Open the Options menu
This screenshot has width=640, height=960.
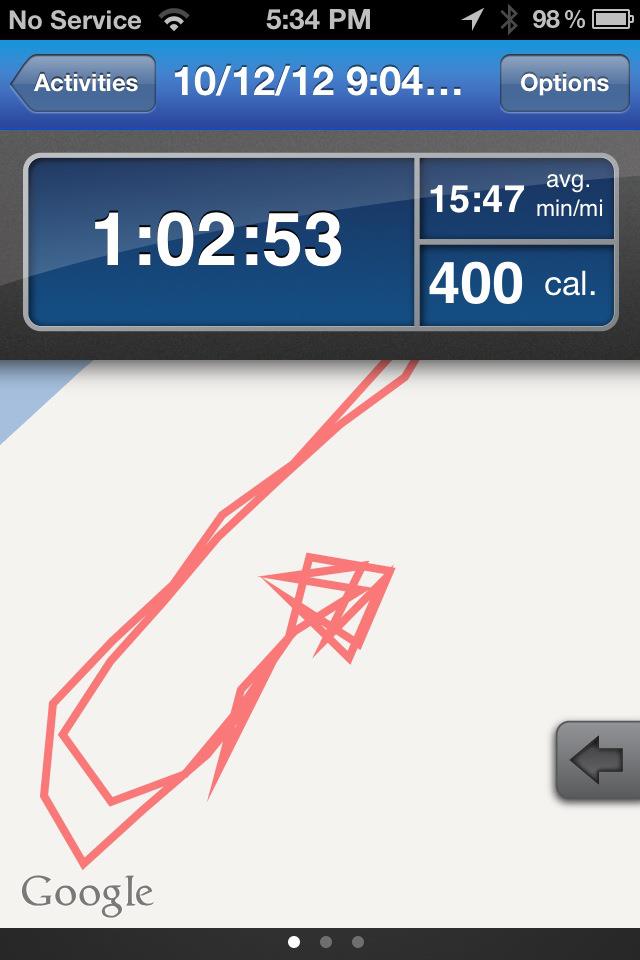pyautogui.click(x=564, y=83)
